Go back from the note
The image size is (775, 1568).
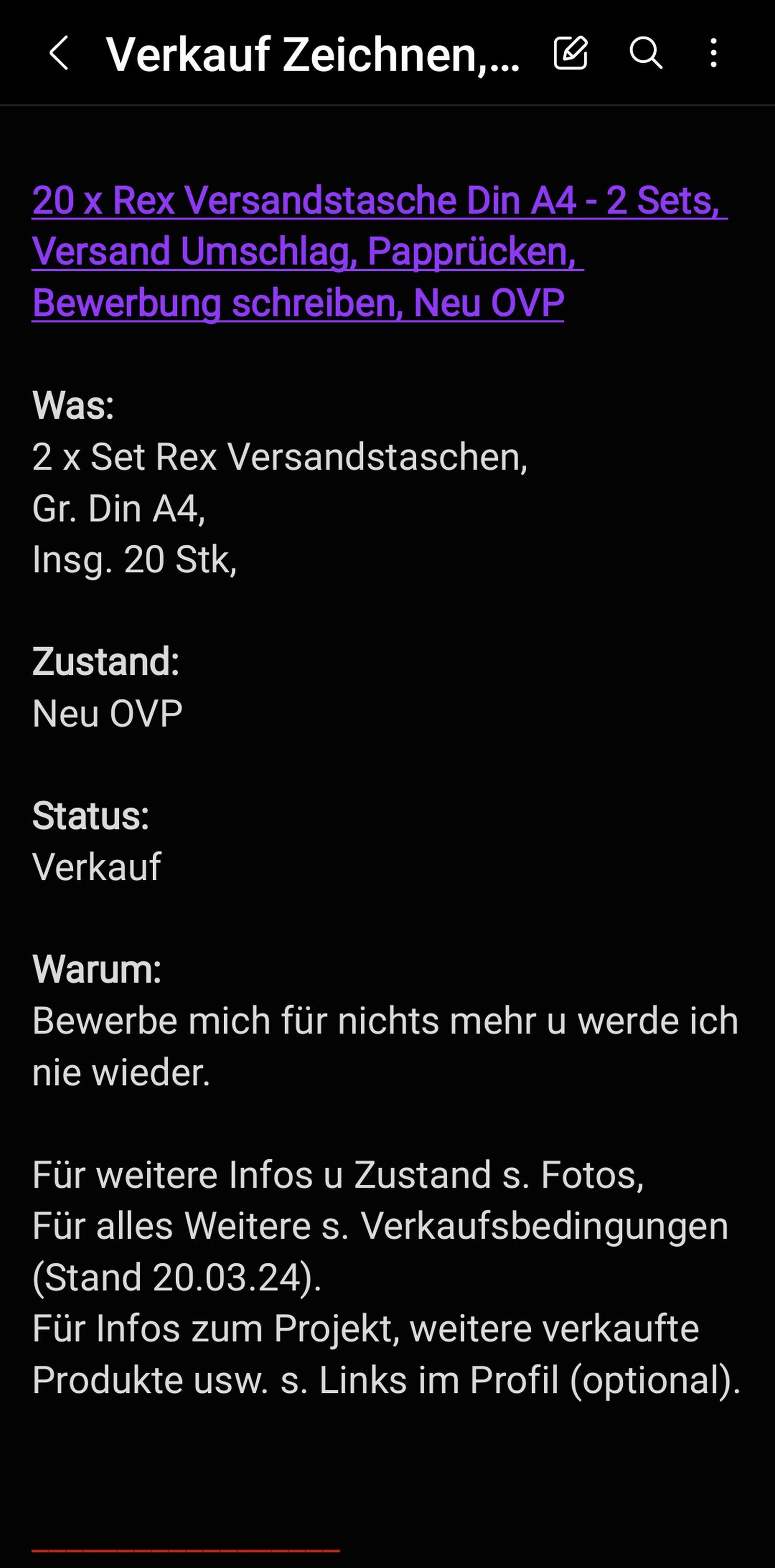(59, 53)
